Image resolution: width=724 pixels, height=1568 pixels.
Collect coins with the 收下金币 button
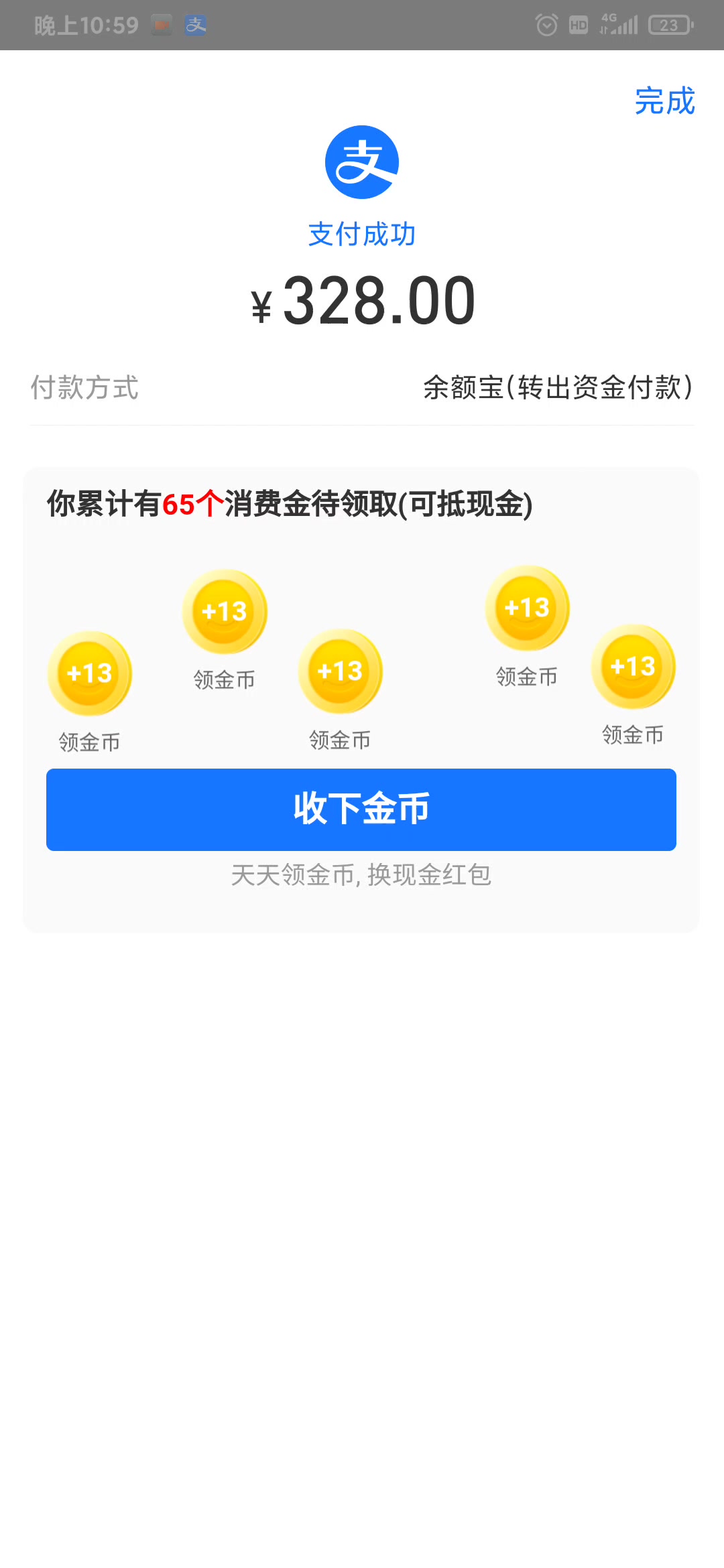click(x=361, y=809)
